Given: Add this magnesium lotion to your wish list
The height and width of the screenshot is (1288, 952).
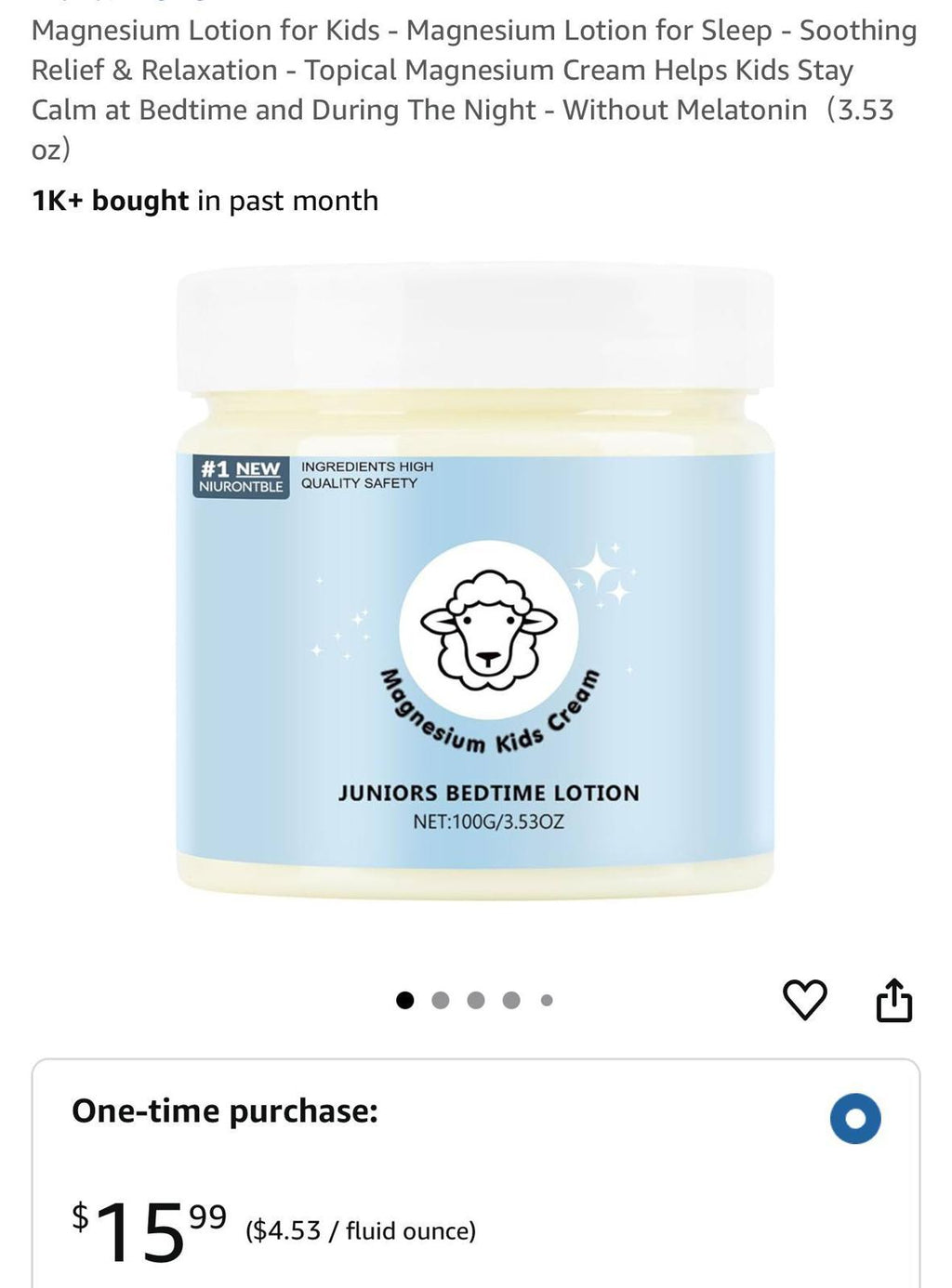Looking at the screenshot, I should (x=804, y=1000).
